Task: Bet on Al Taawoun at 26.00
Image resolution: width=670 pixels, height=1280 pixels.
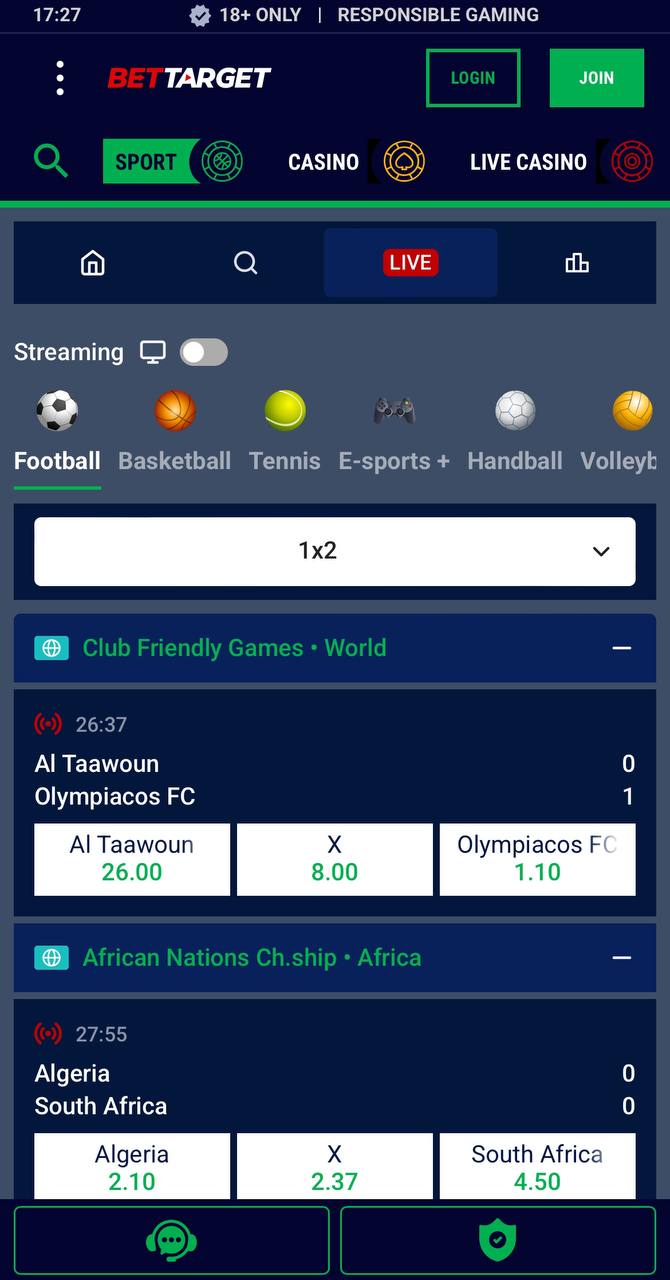Action: coord(132,859)
